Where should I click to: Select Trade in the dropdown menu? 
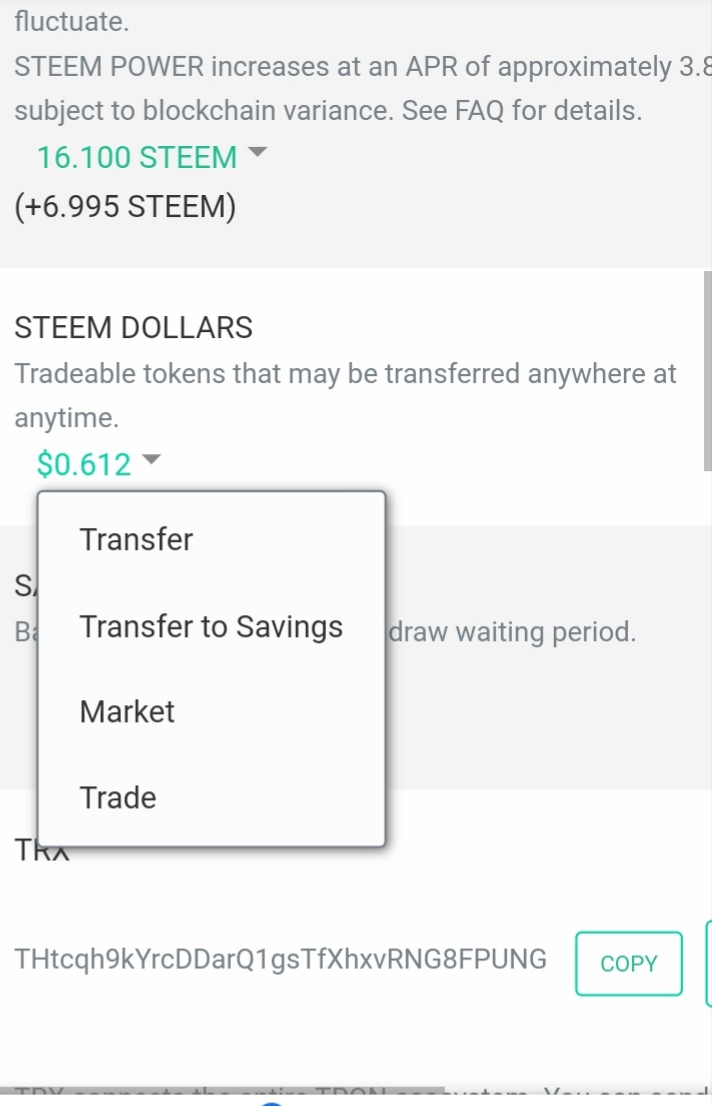pos(118,798)
